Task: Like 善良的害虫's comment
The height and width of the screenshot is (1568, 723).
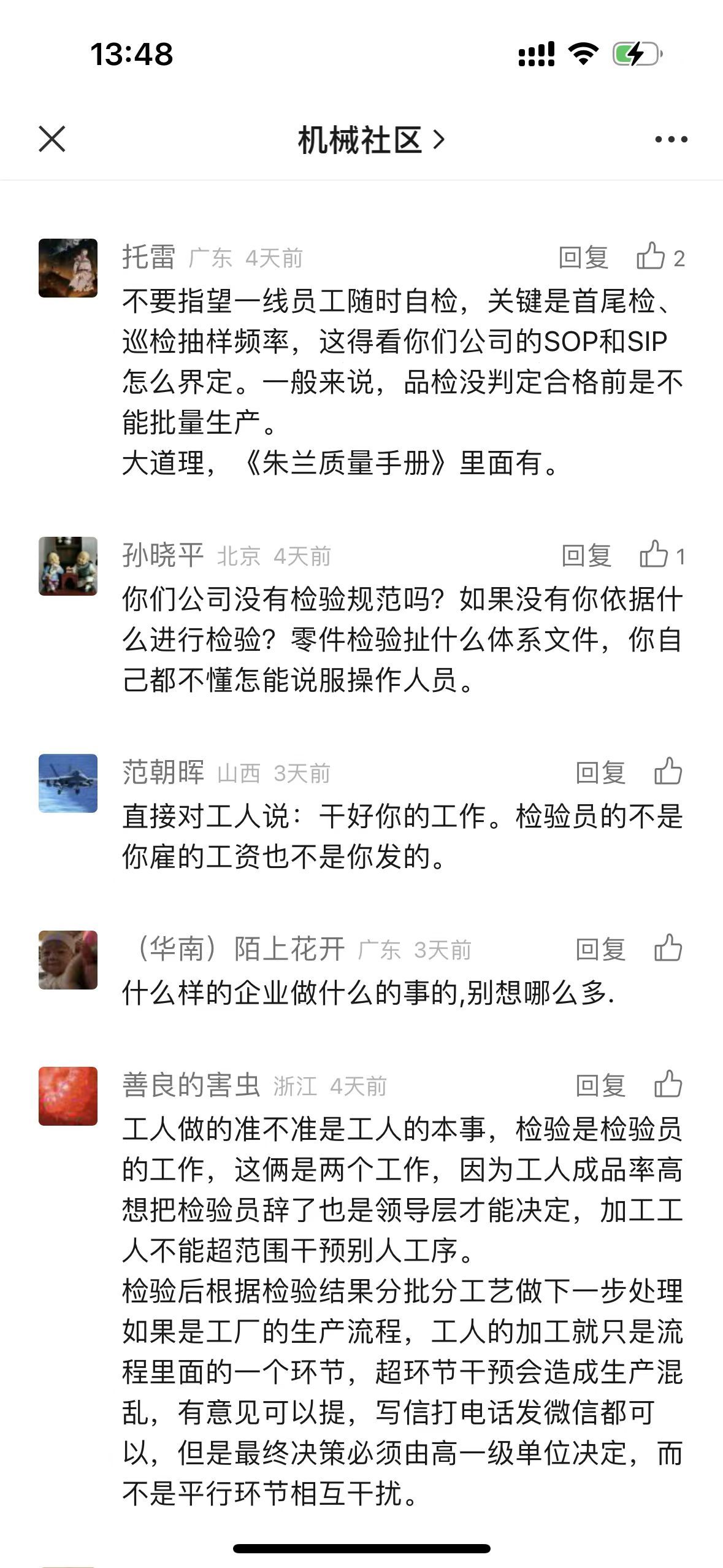Action: (x=668, y=1084)
